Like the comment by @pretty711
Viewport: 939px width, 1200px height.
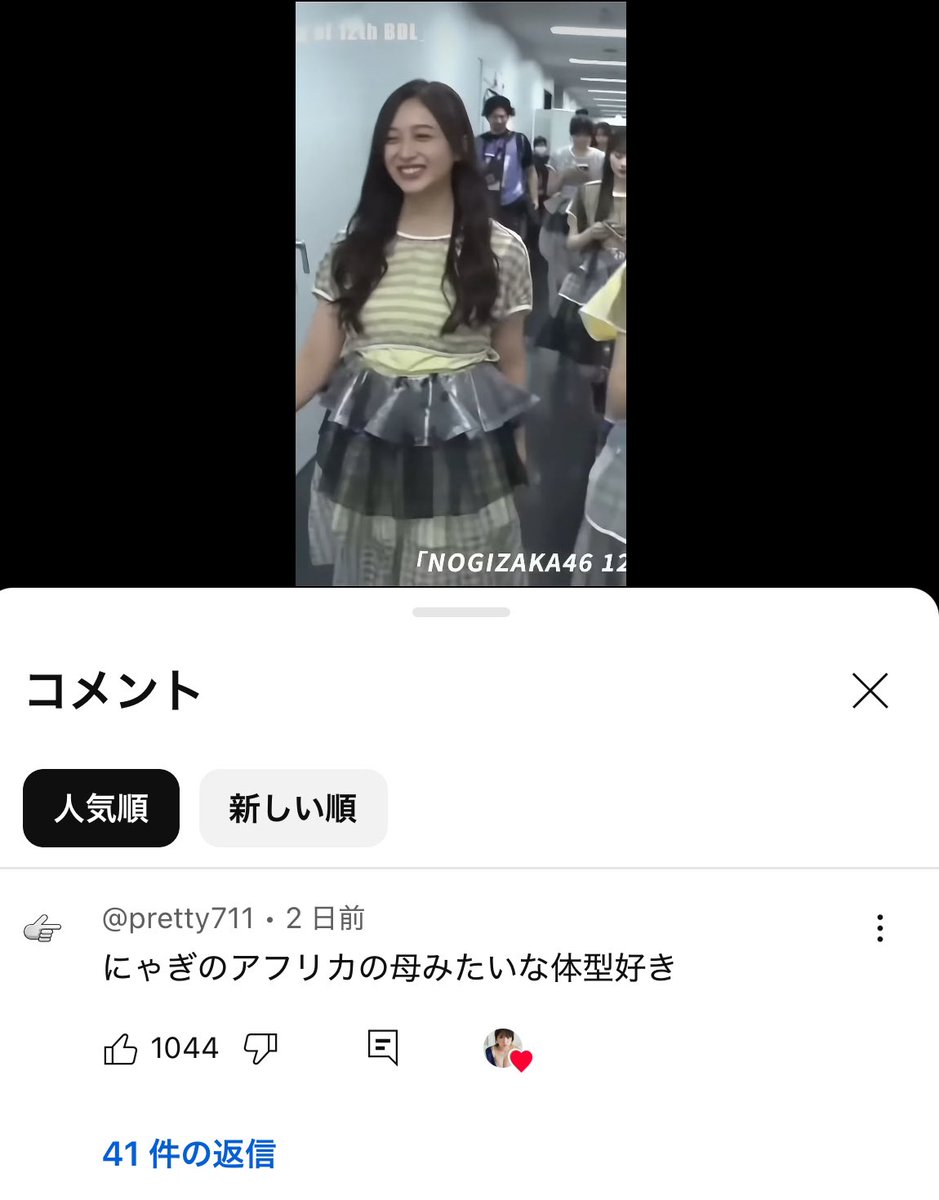coord(121,1049)
